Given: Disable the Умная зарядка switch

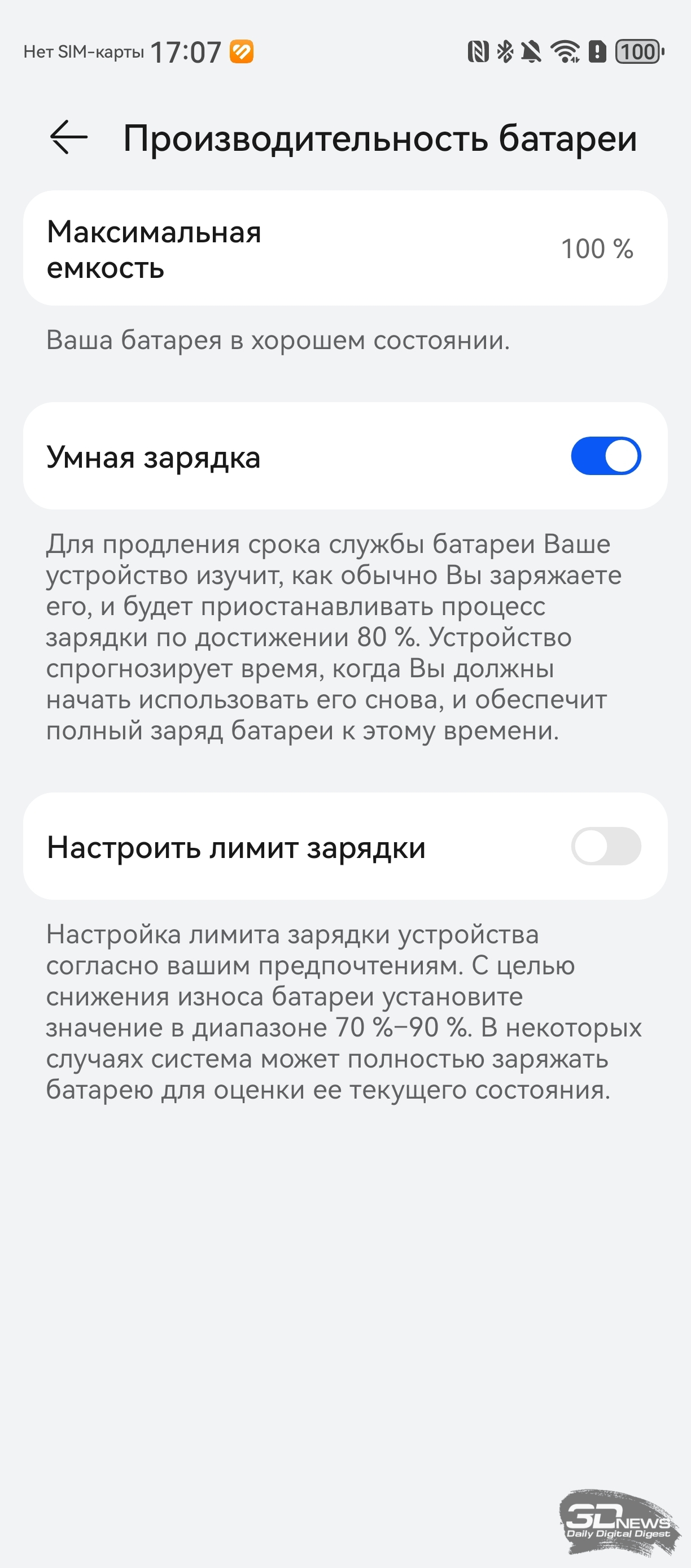Looking at the screenshot, I should [x=605, y=456].
